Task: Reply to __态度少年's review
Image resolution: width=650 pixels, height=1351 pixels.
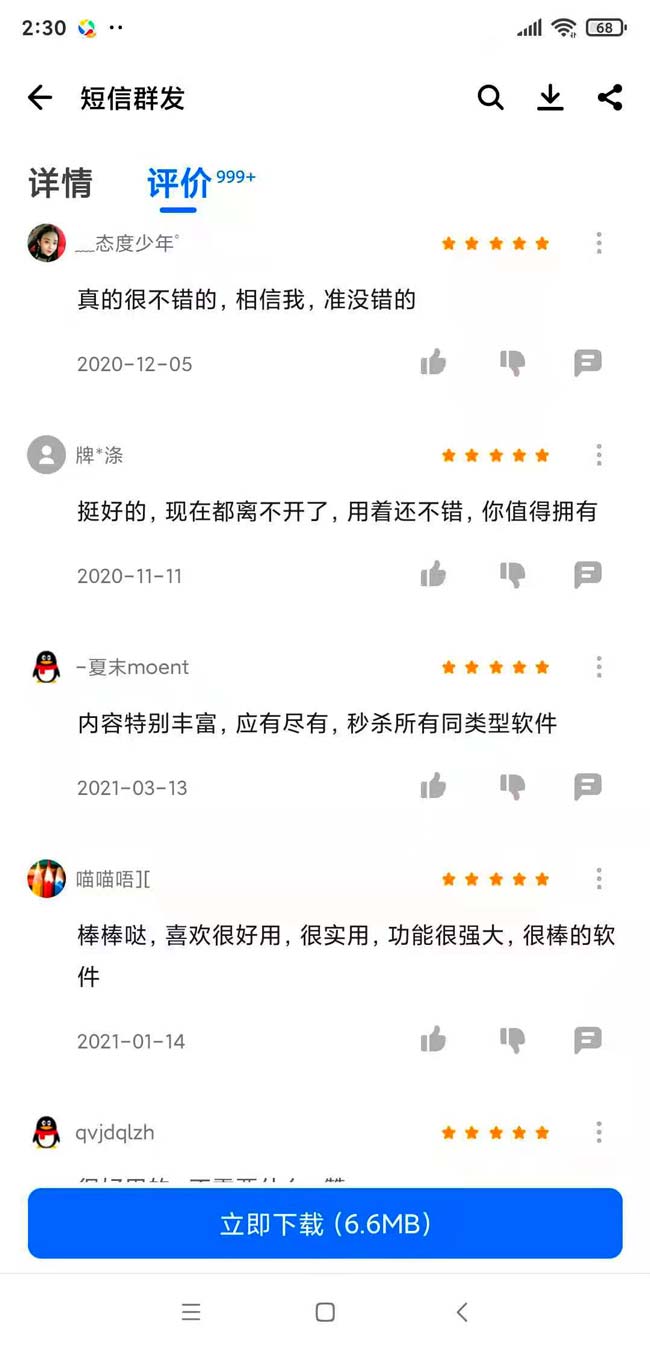Action: tap(588, 363)
